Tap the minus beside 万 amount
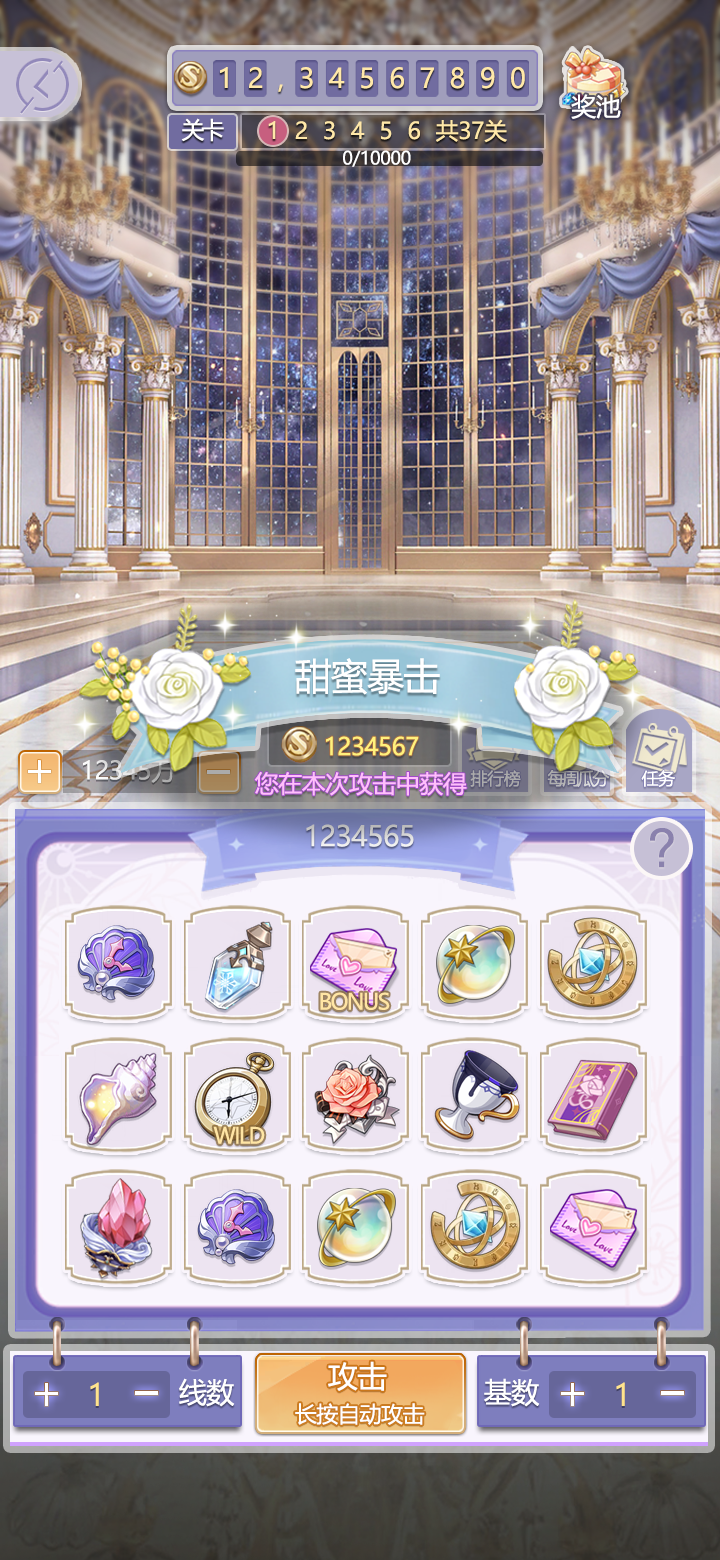 coord(219,771)
